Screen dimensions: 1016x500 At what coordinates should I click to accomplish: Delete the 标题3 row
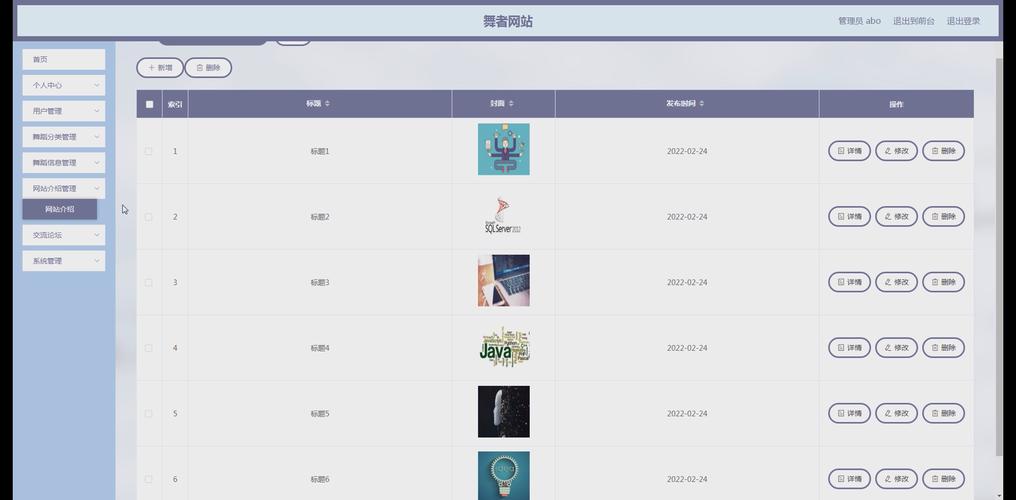[x=943, y=282]
